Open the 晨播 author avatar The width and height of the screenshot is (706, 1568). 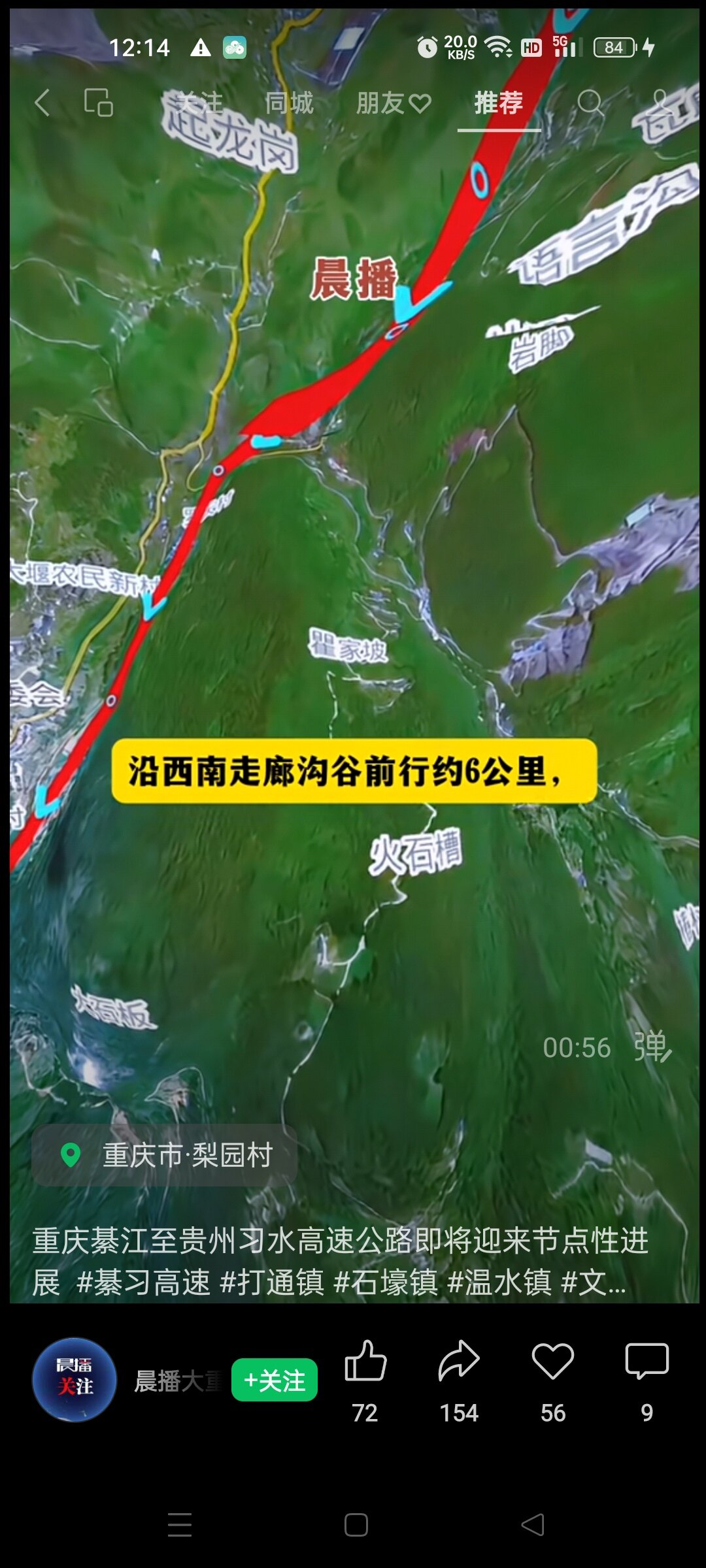75,1380
